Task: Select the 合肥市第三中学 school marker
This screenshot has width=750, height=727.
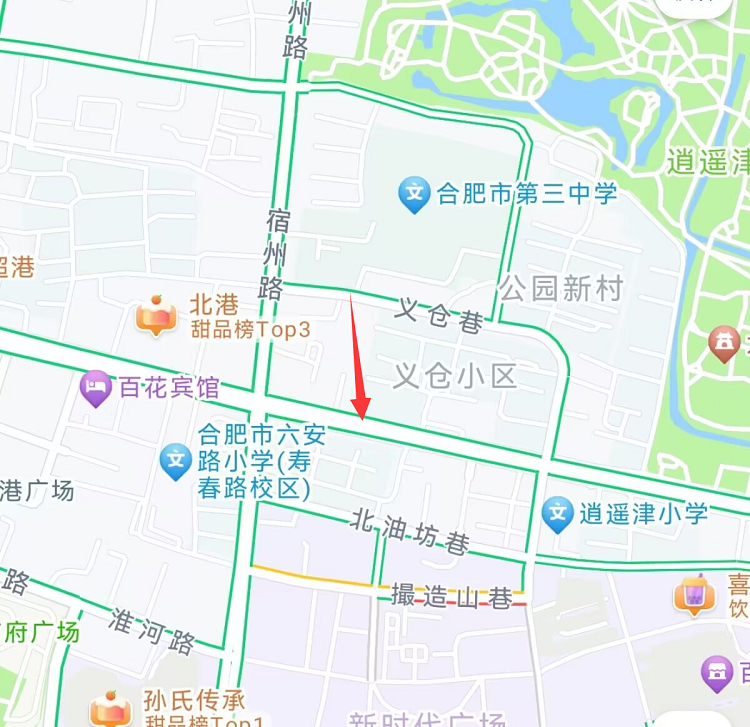Action: click(x=414, y=194)
